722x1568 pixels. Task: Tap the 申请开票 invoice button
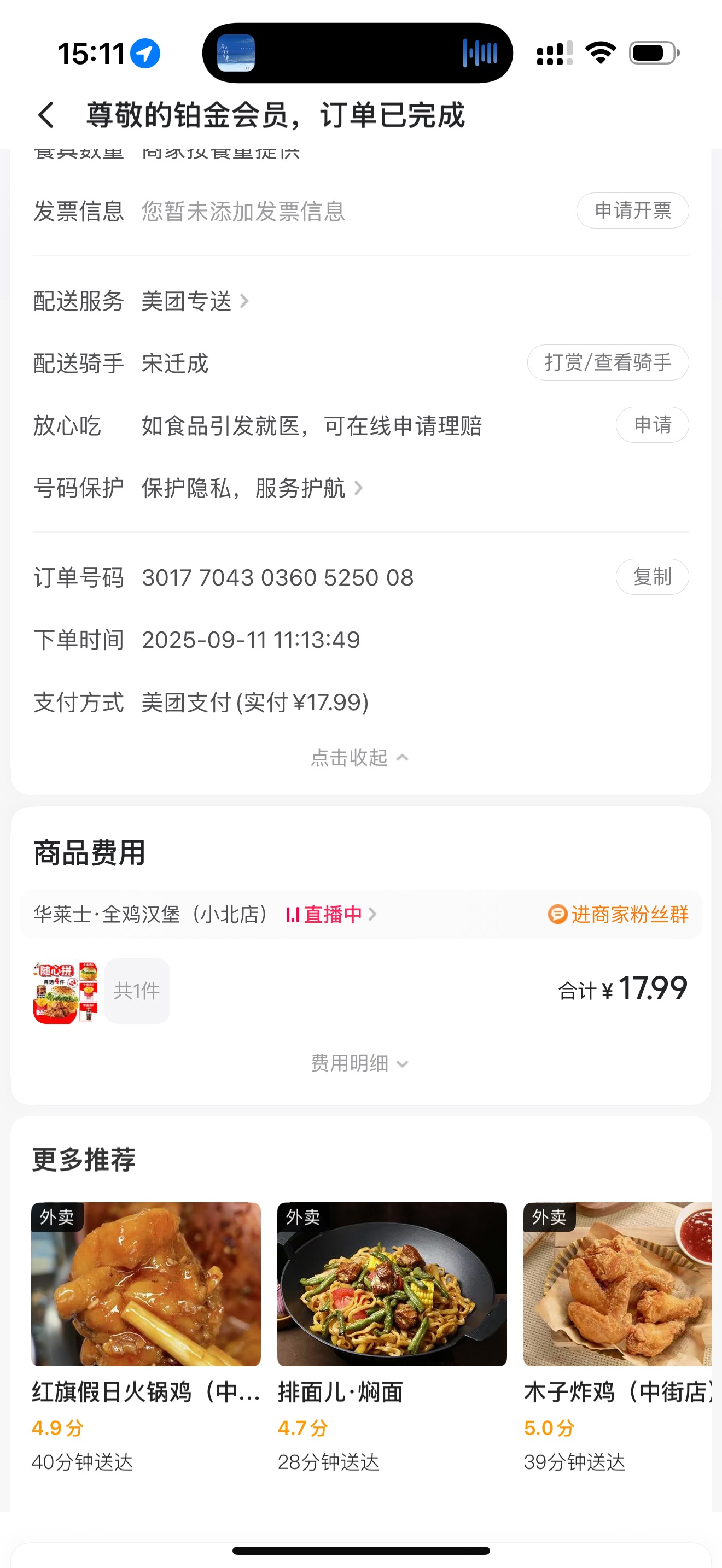(x=632, y=210)
